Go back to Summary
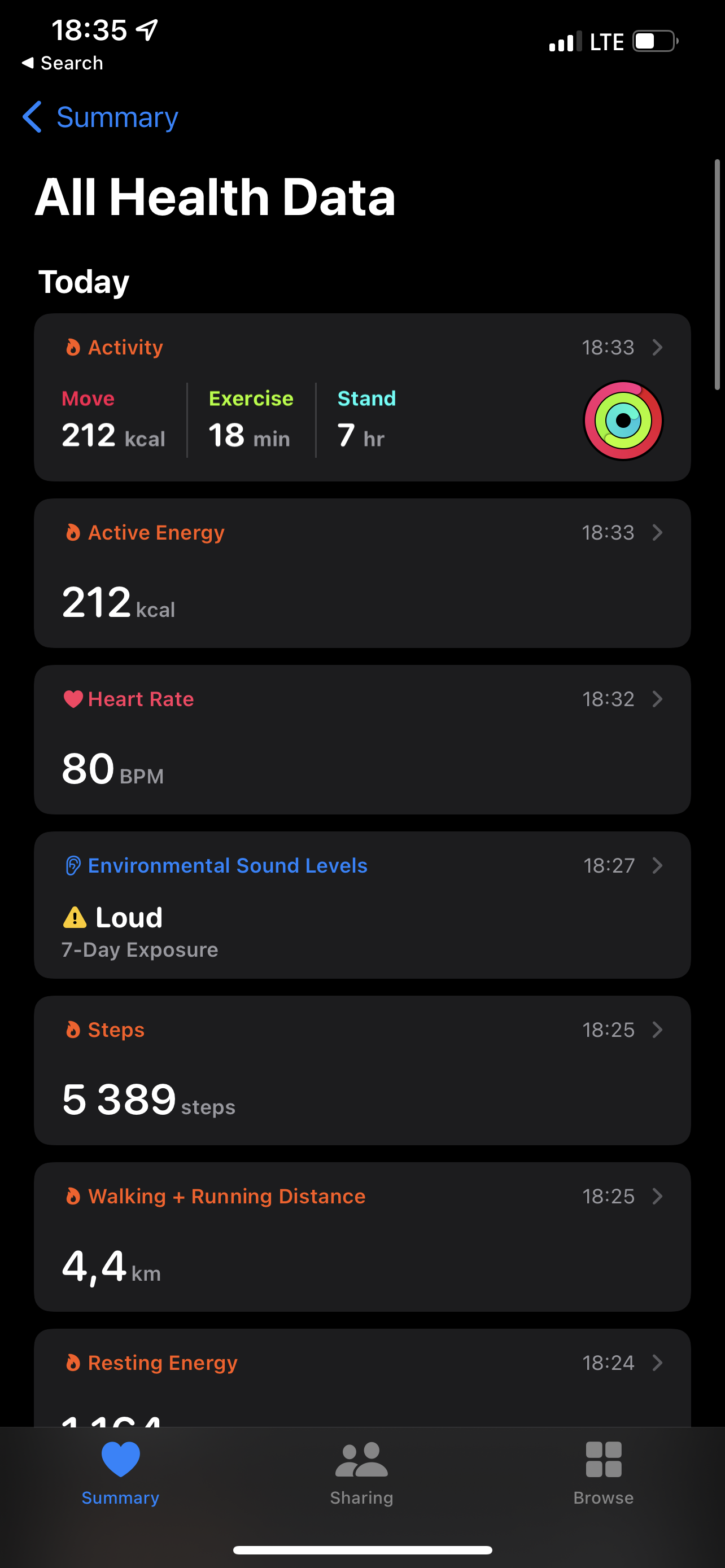725x1568 pixels. click(101, 117)
